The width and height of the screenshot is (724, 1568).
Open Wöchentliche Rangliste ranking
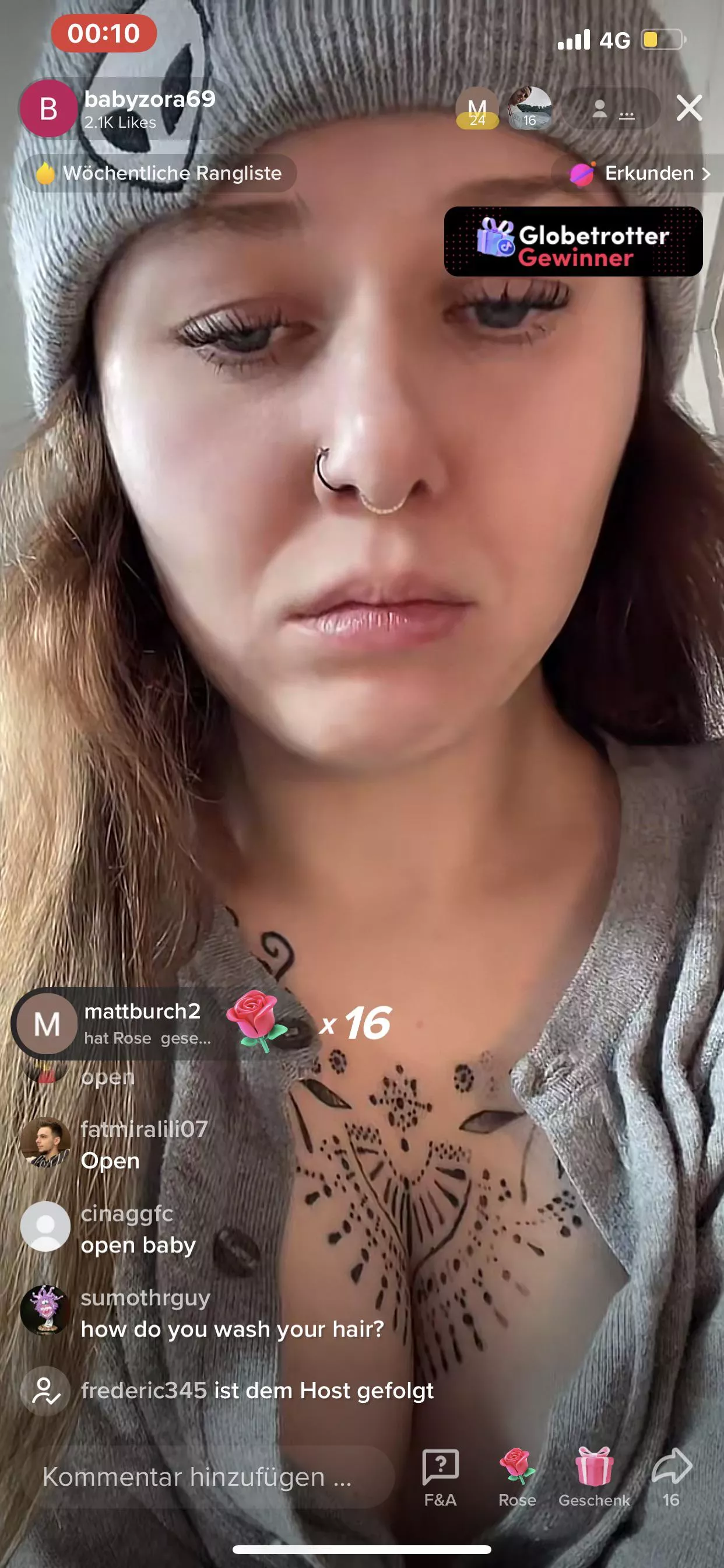tap(159, 173)
